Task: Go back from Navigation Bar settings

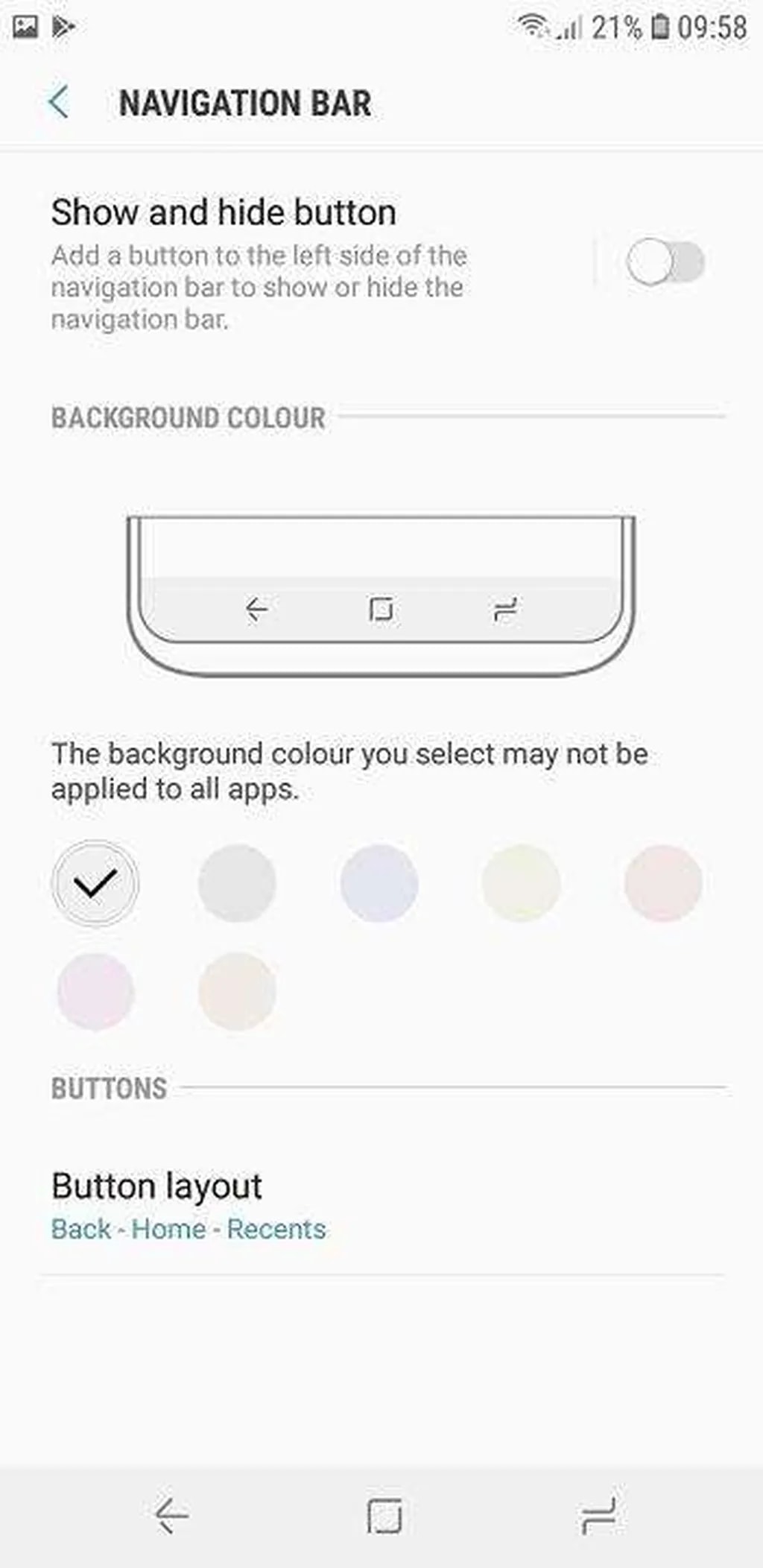Action: tap(58, 102)
